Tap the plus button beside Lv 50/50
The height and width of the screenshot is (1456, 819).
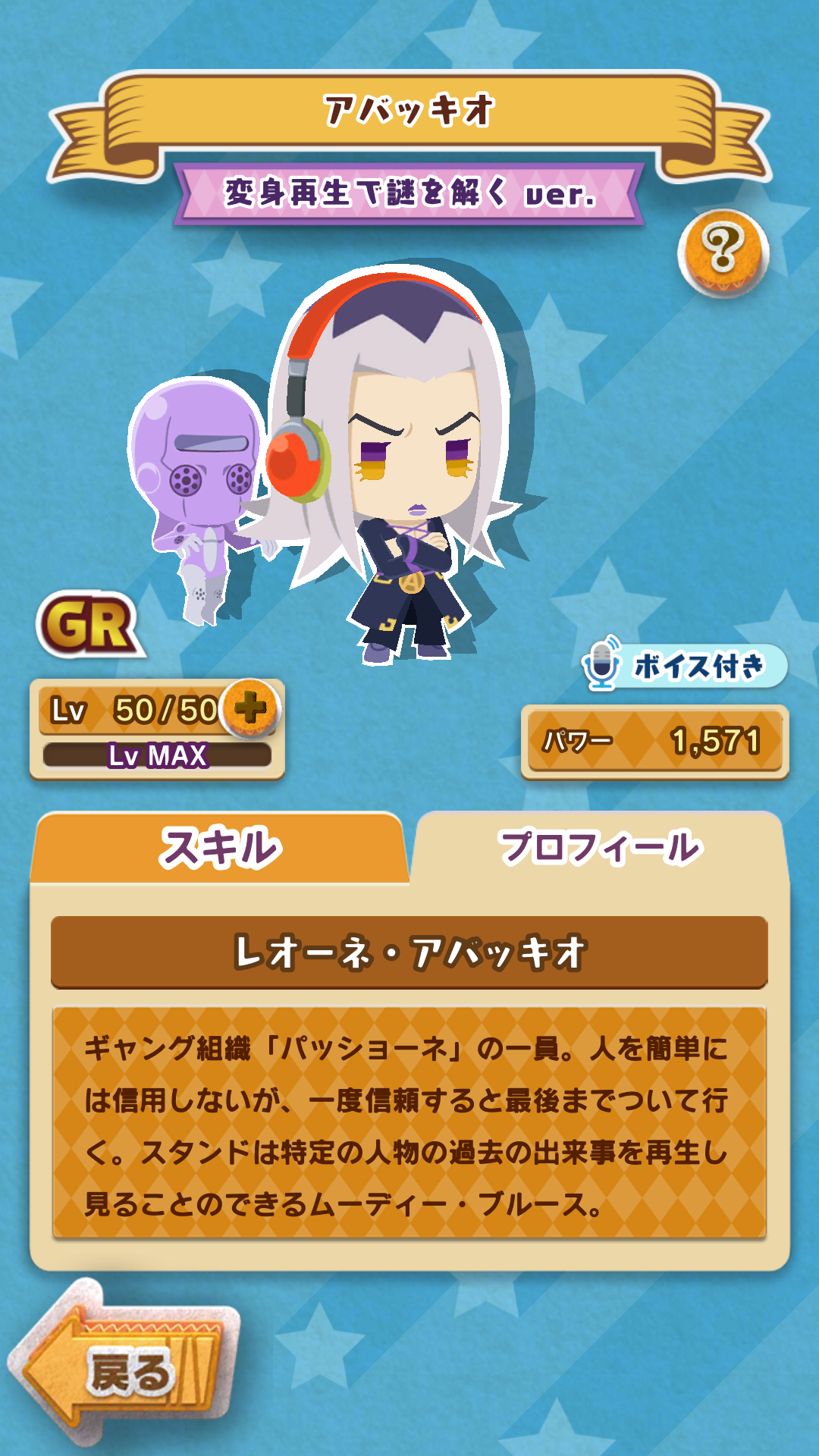(251, 708)
